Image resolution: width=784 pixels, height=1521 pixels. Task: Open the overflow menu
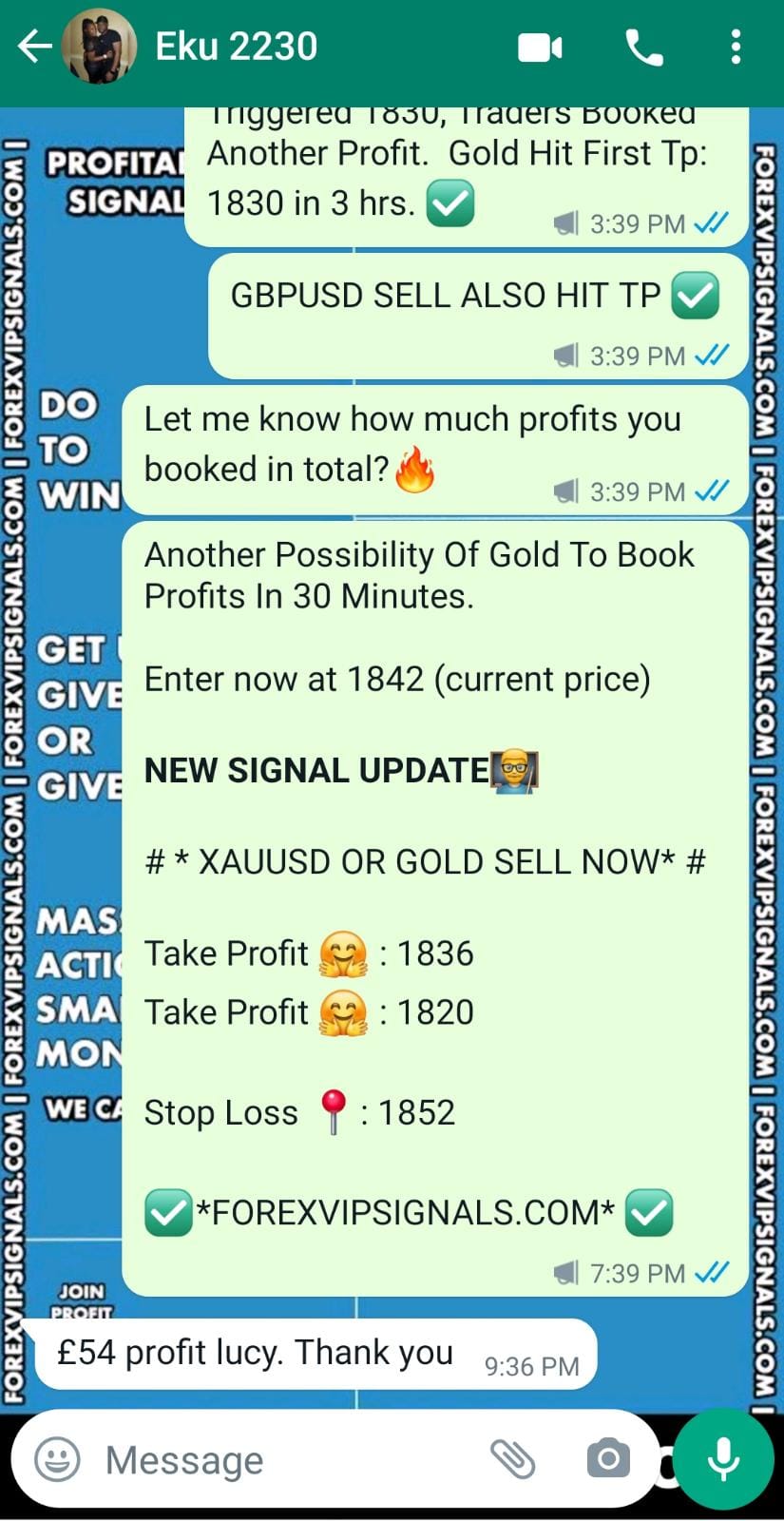tap(736, 48)
